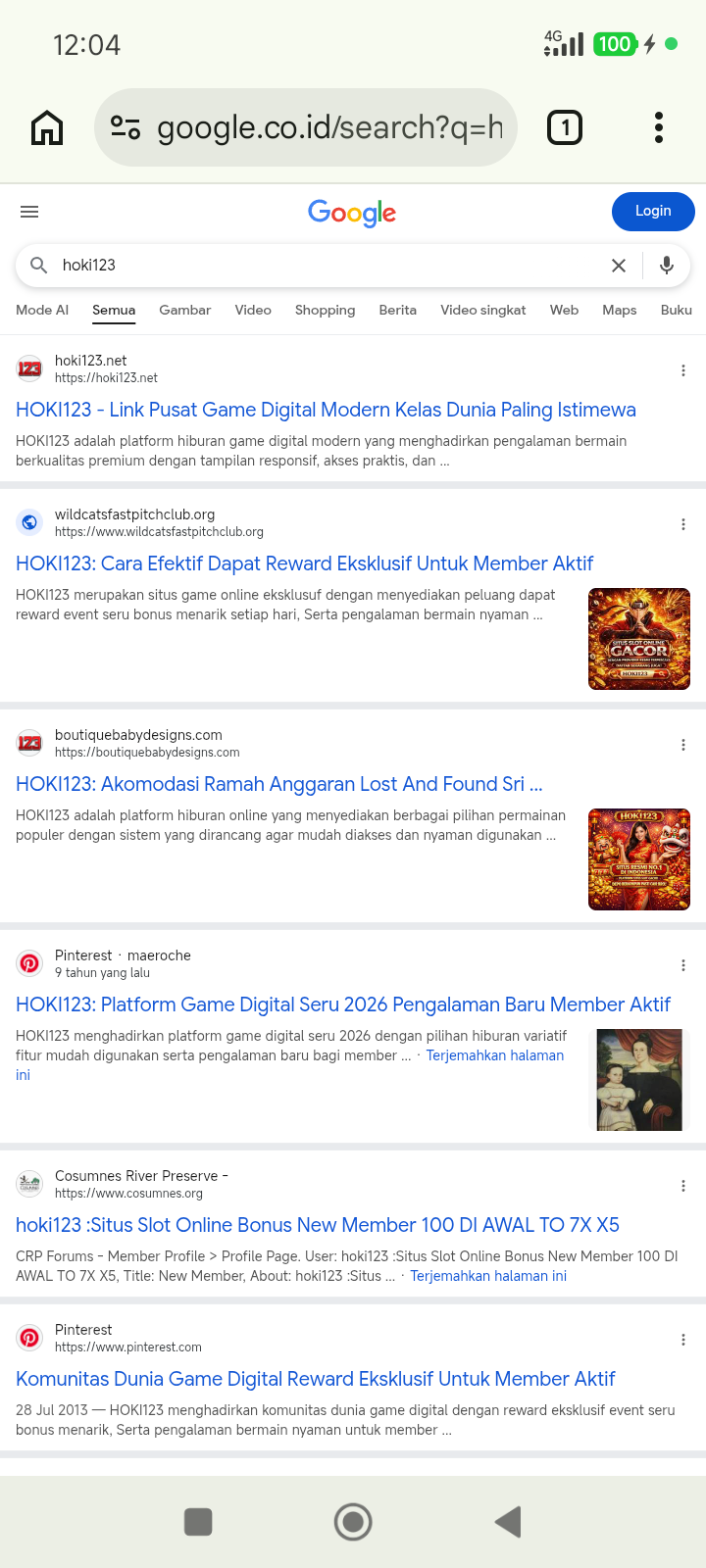Open Google's hamburger menu
Image resolution: width=706 pixels, height=1568 pixels.
(x=29, y=212)
